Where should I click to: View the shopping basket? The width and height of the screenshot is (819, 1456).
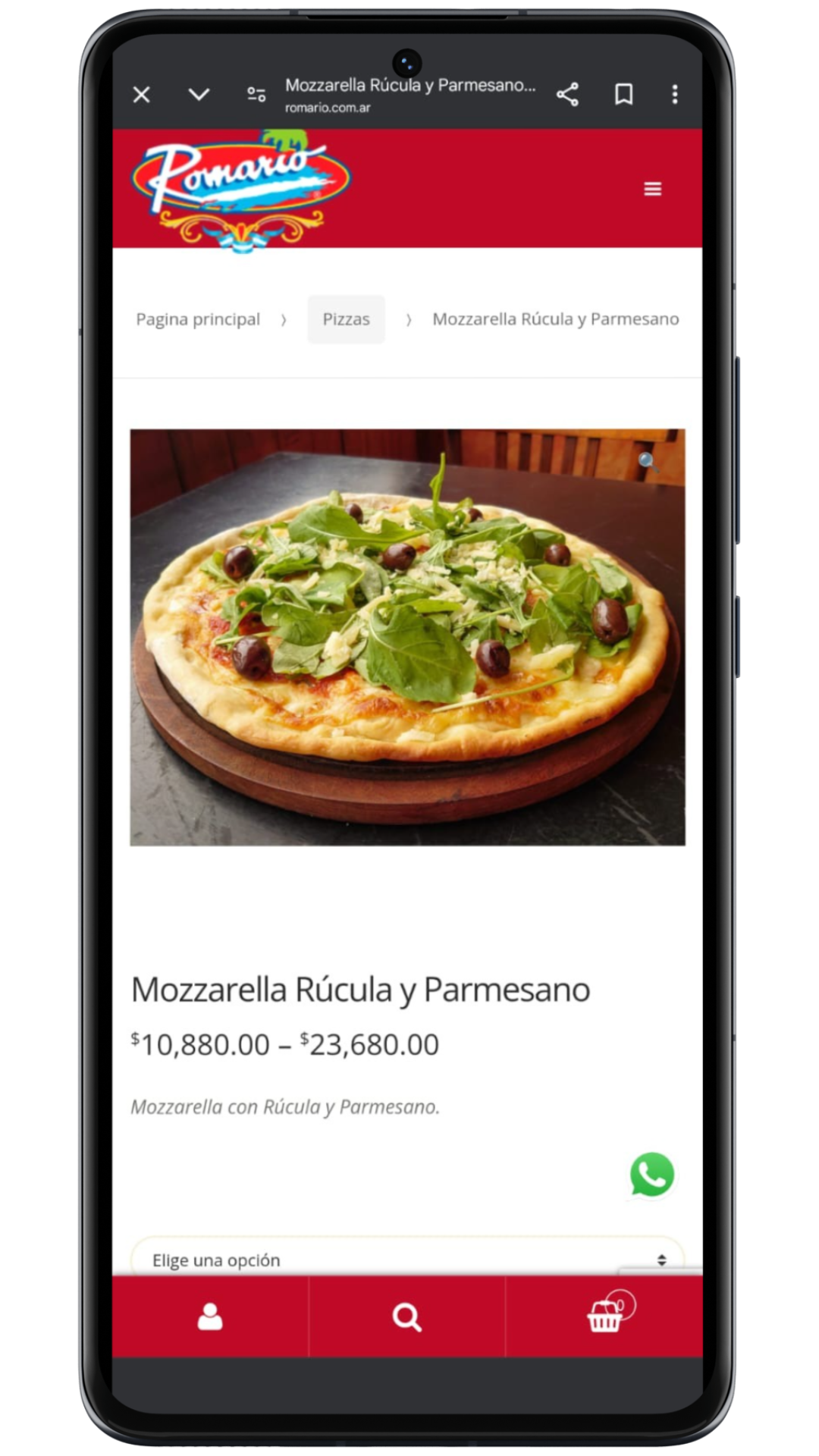(606, 1316)
